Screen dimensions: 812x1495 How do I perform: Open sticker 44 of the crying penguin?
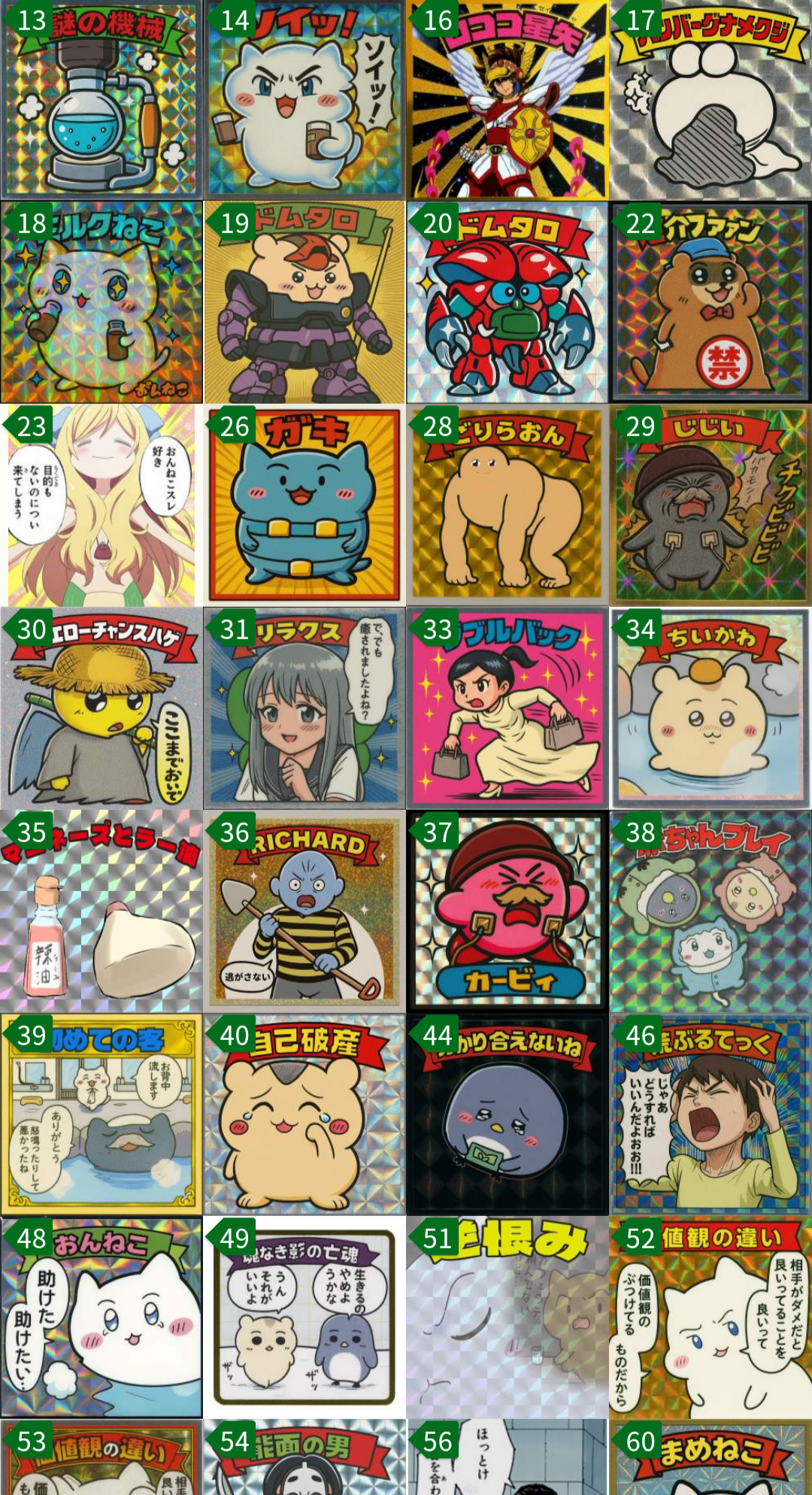point(507,1114)
